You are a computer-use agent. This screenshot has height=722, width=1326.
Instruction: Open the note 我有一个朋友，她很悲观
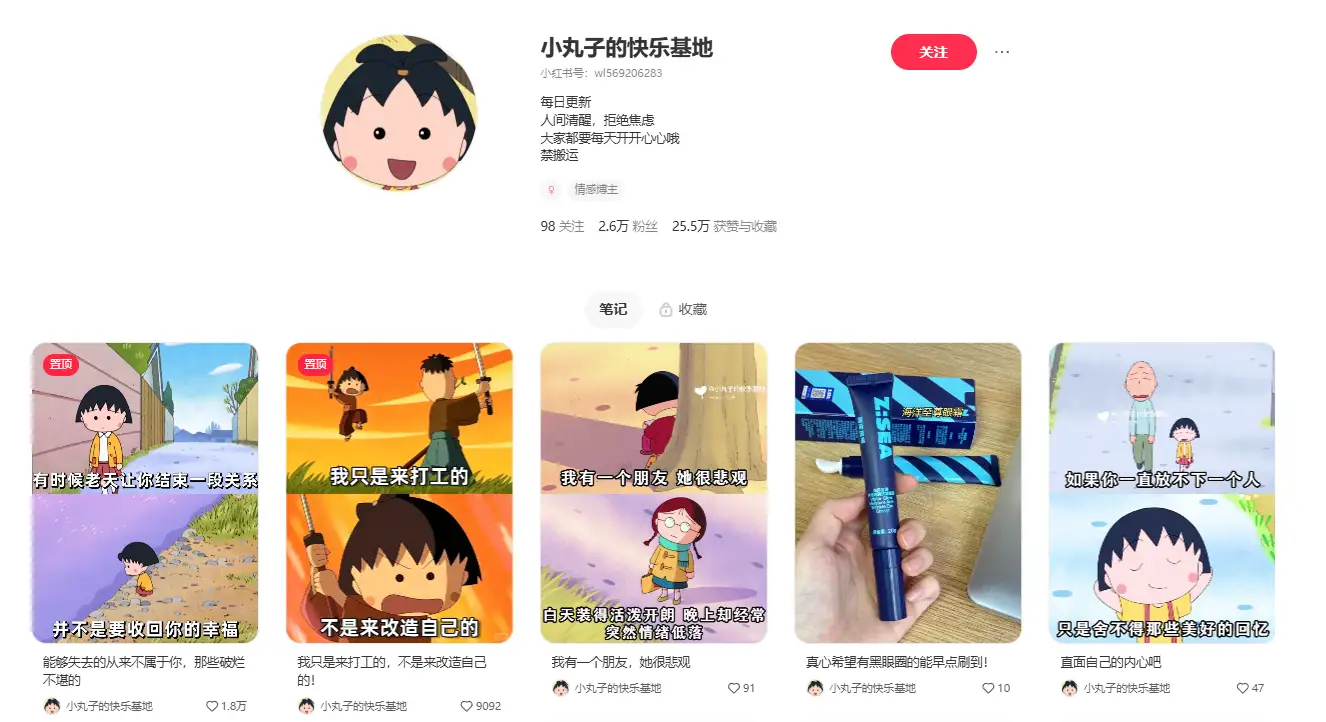coord(653,492)
